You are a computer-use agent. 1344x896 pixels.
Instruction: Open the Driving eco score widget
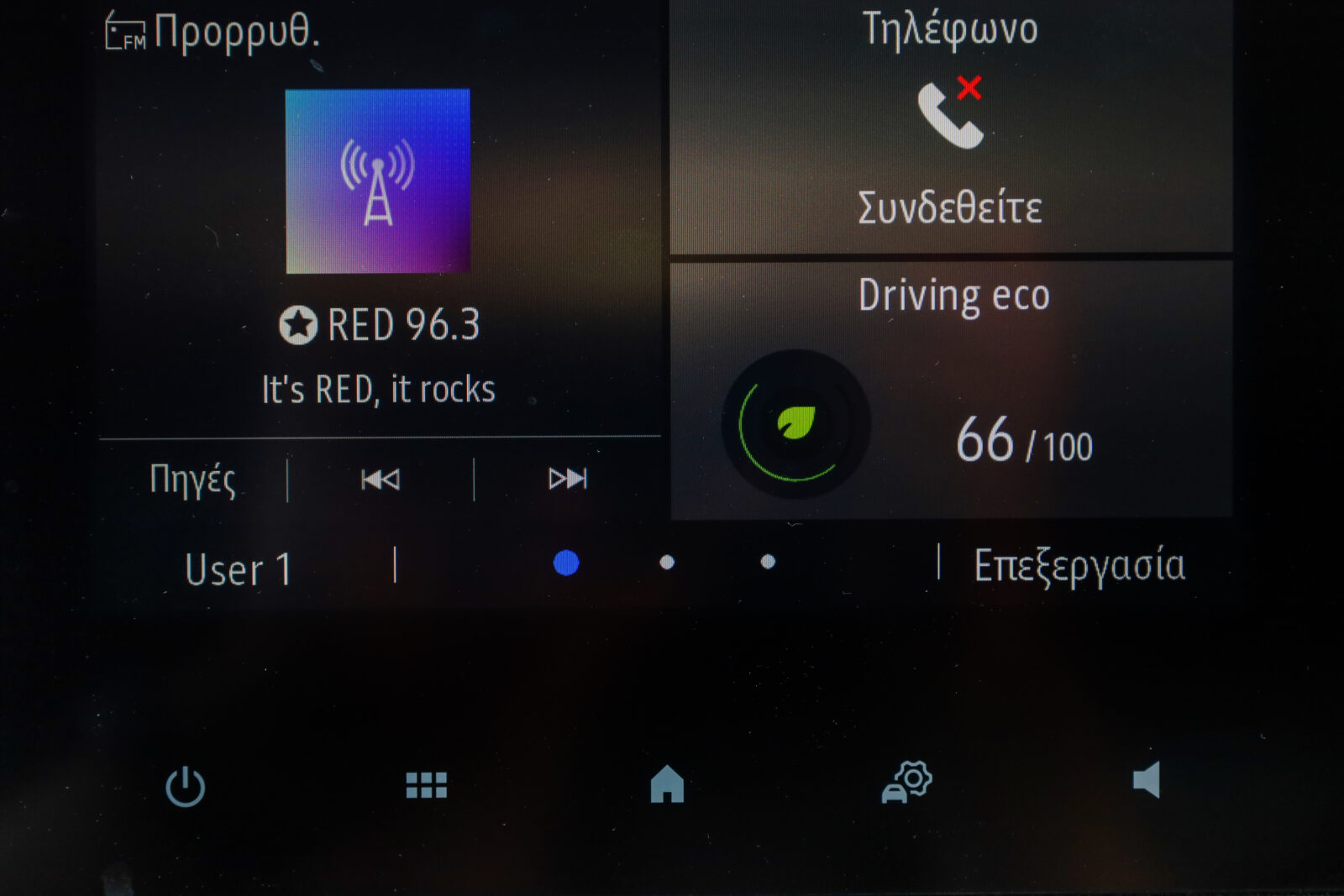(951, 390)
